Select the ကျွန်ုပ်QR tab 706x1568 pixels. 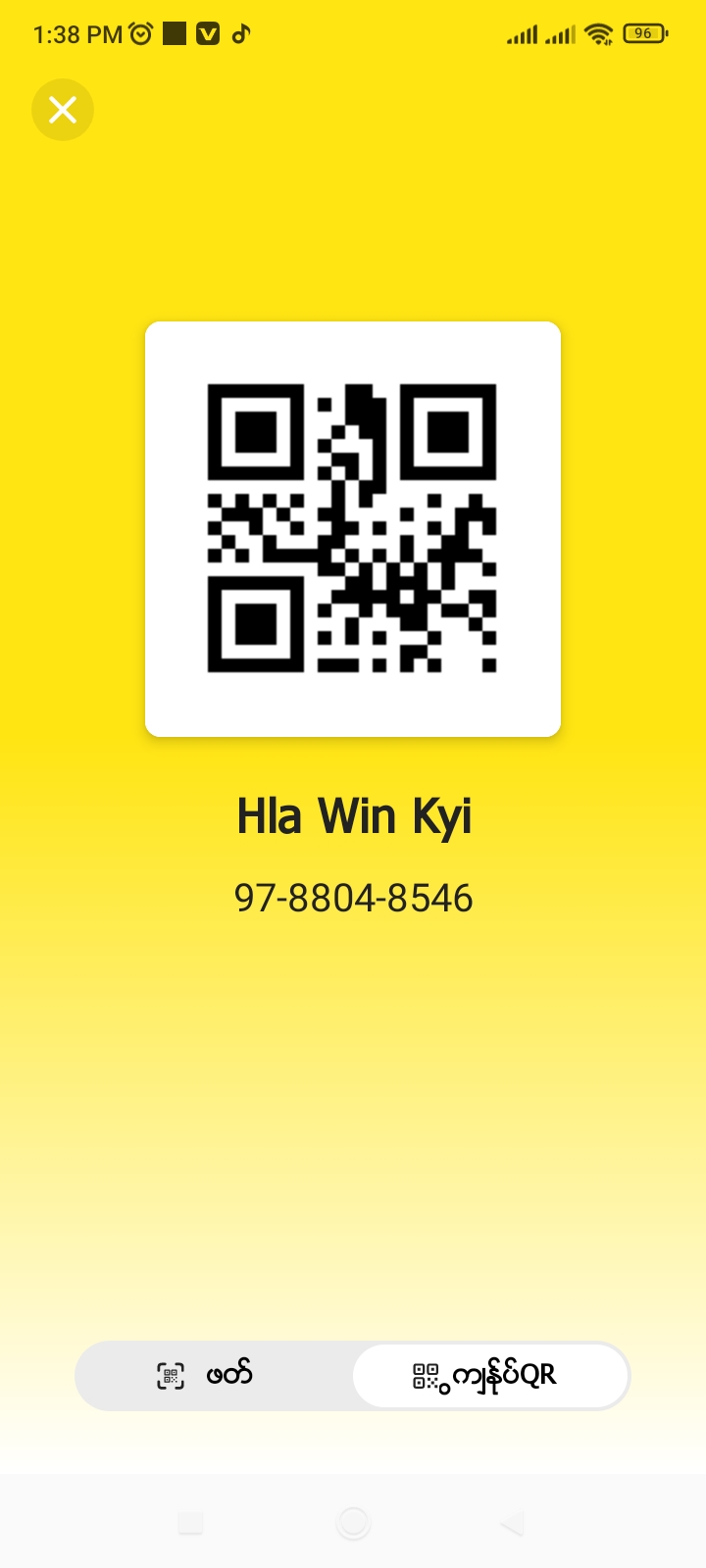(489, 1375)
